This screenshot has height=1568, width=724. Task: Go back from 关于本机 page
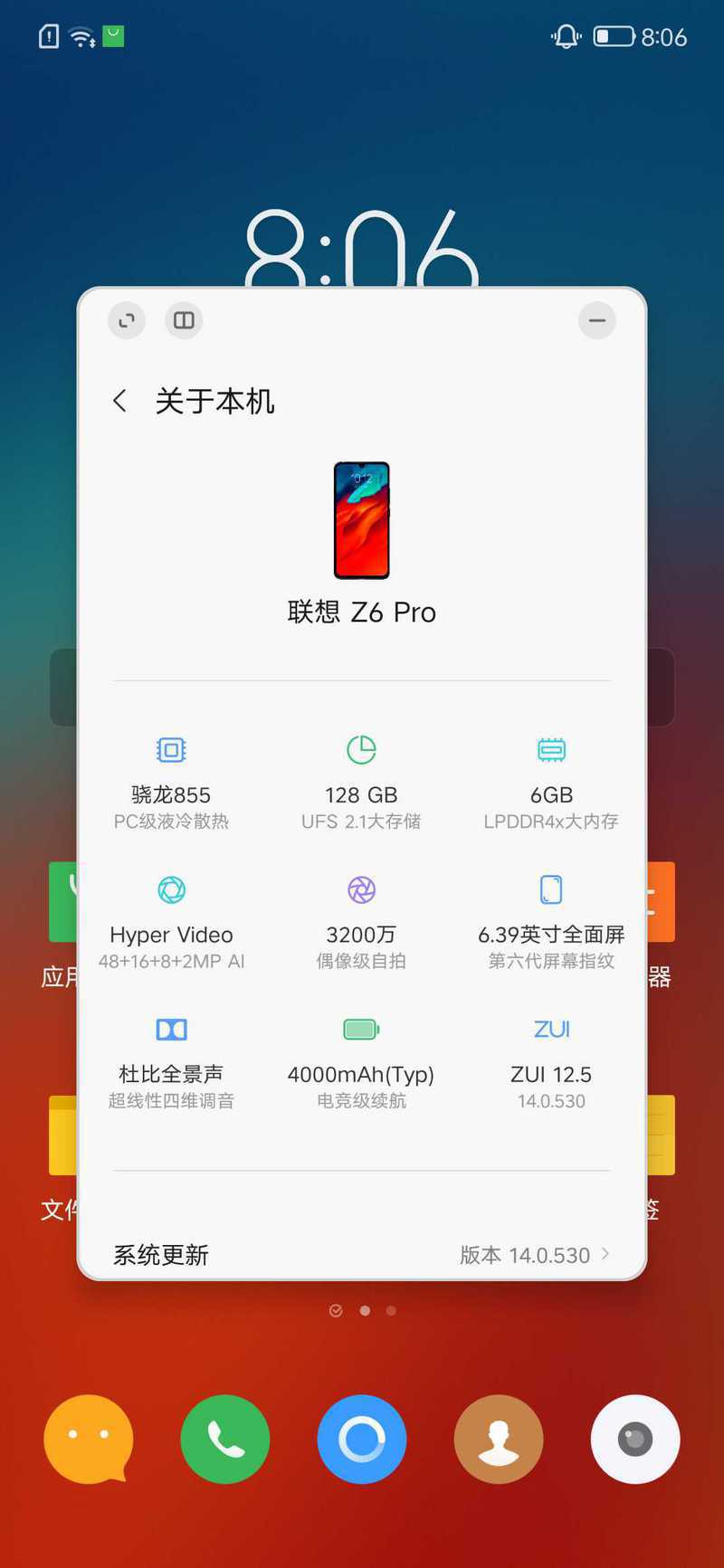pos(119,401)
